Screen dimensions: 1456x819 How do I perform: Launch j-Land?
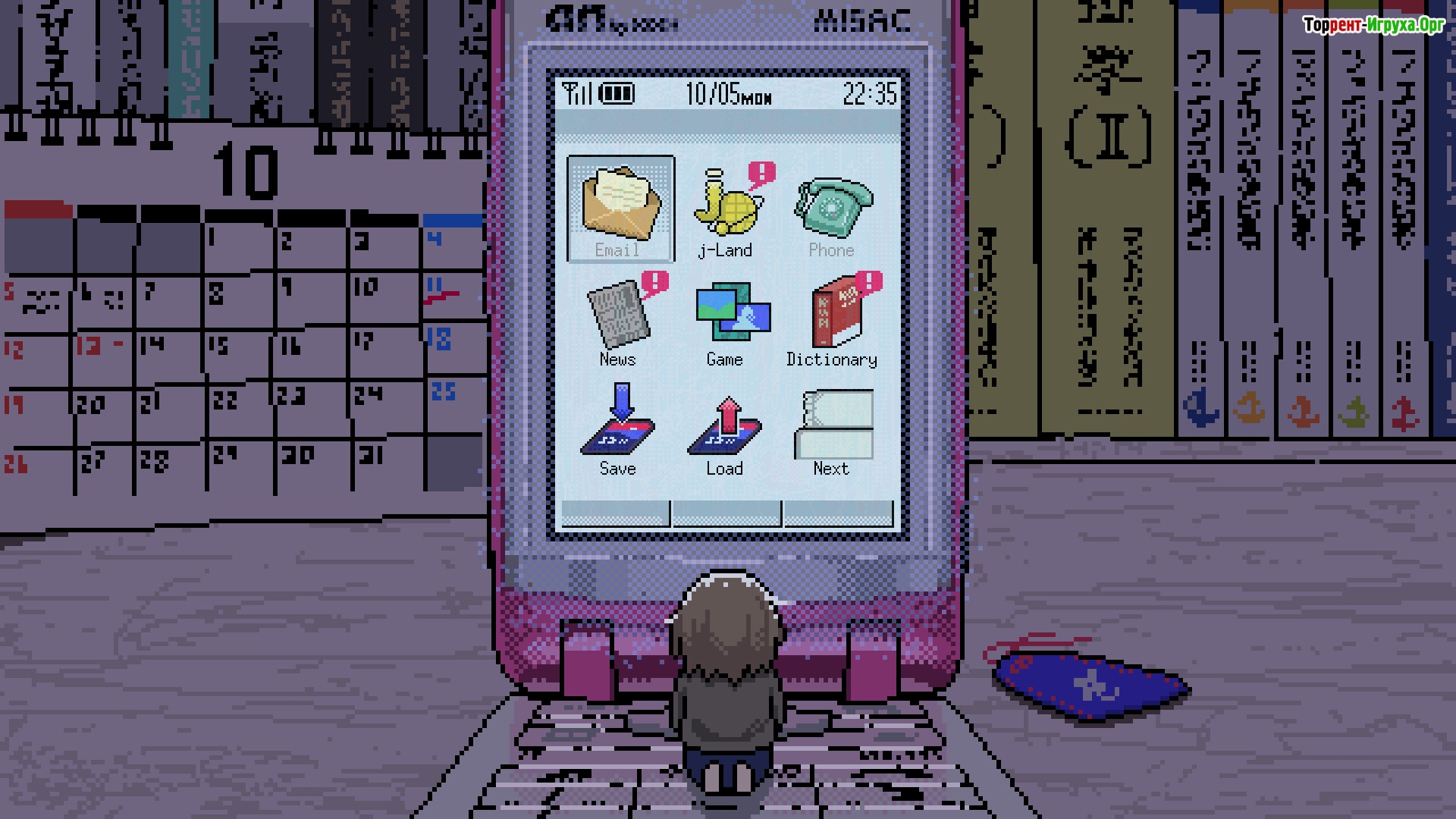[x=726, y=209]
